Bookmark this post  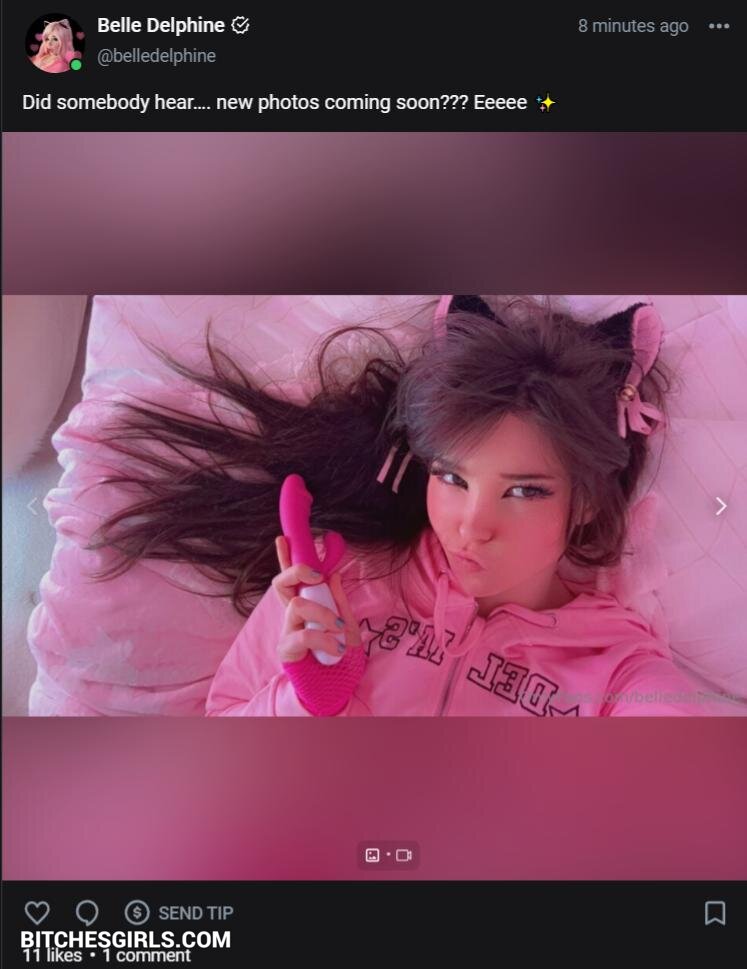[715, 912]
